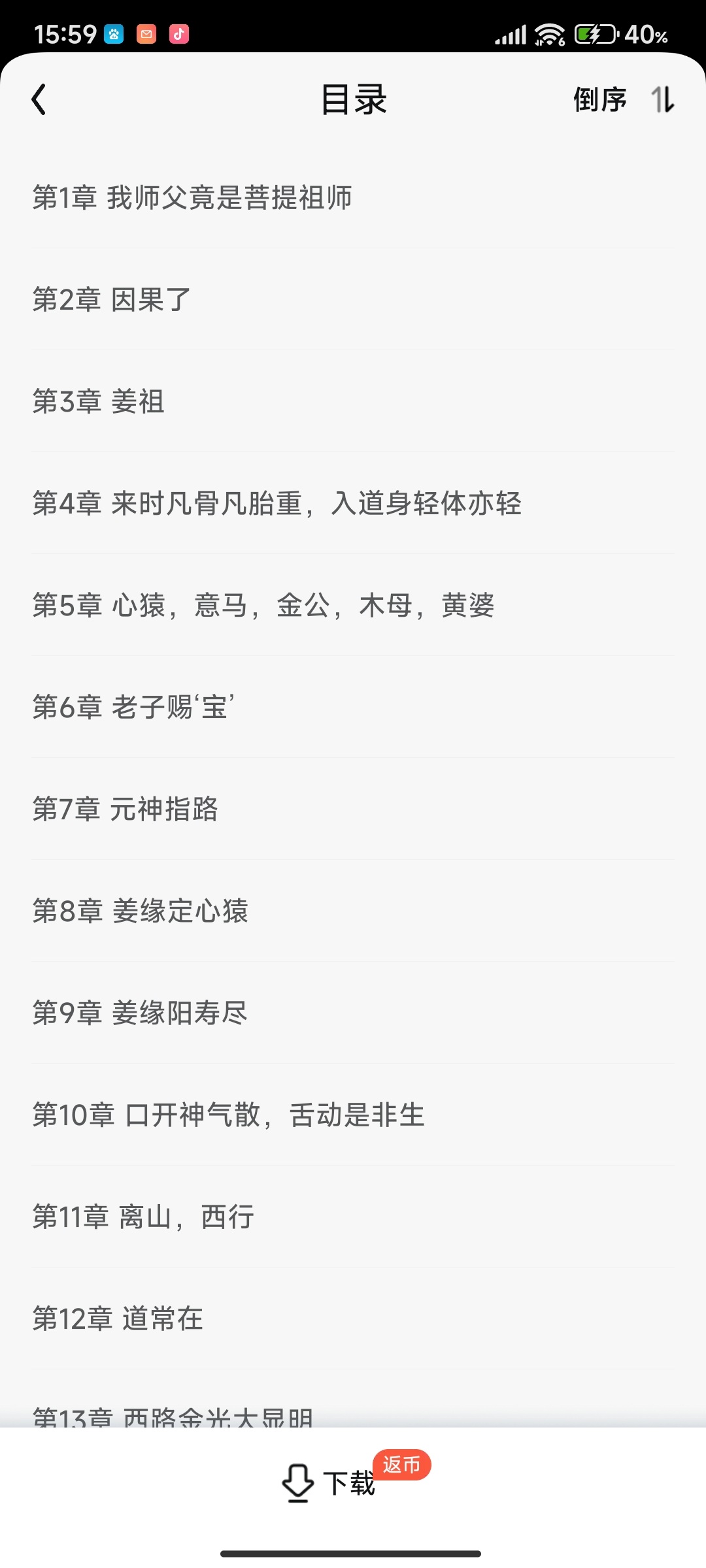Jump to 第7章 元神指路
The width and height of the screenshot is (706, 1568).
[353, 809]
